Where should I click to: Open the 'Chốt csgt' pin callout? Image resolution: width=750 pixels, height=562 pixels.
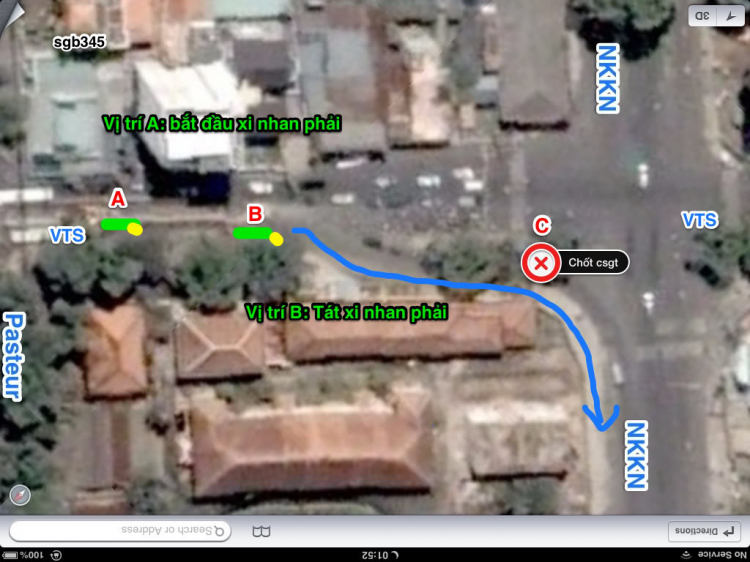[593, 263]
